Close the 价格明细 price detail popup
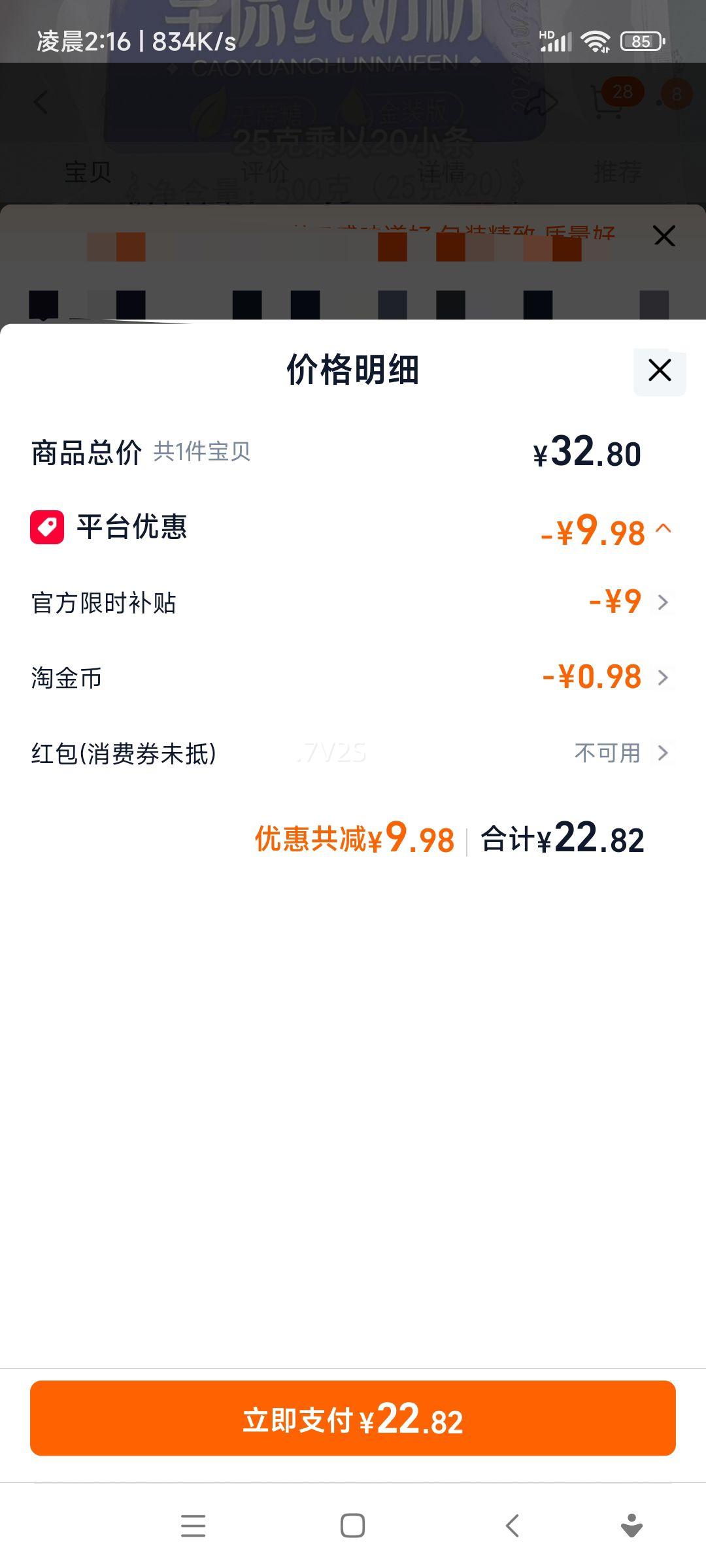 click(658, 370)
